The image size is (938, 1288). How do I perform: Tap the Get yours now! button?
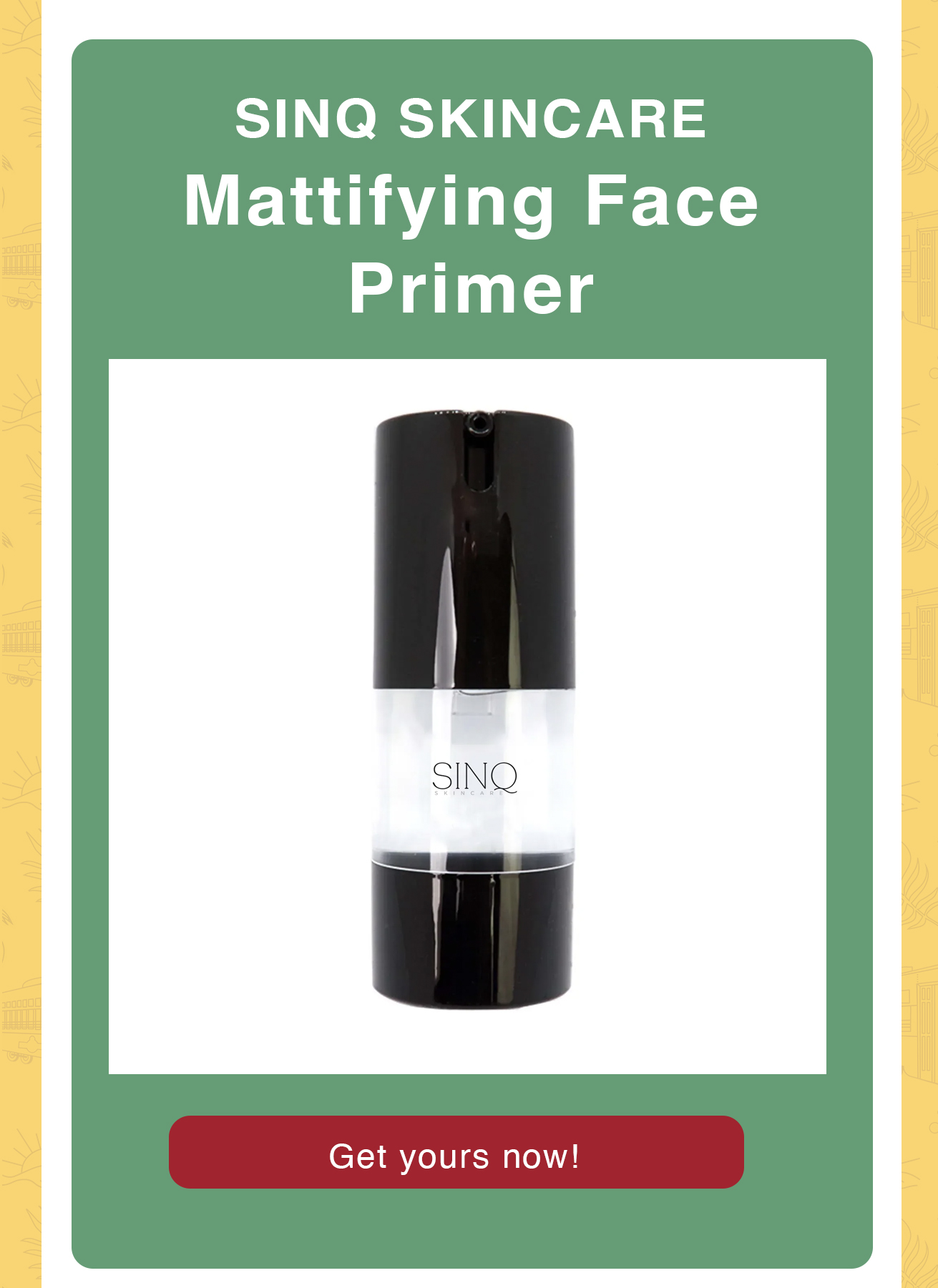(456, 1156)
